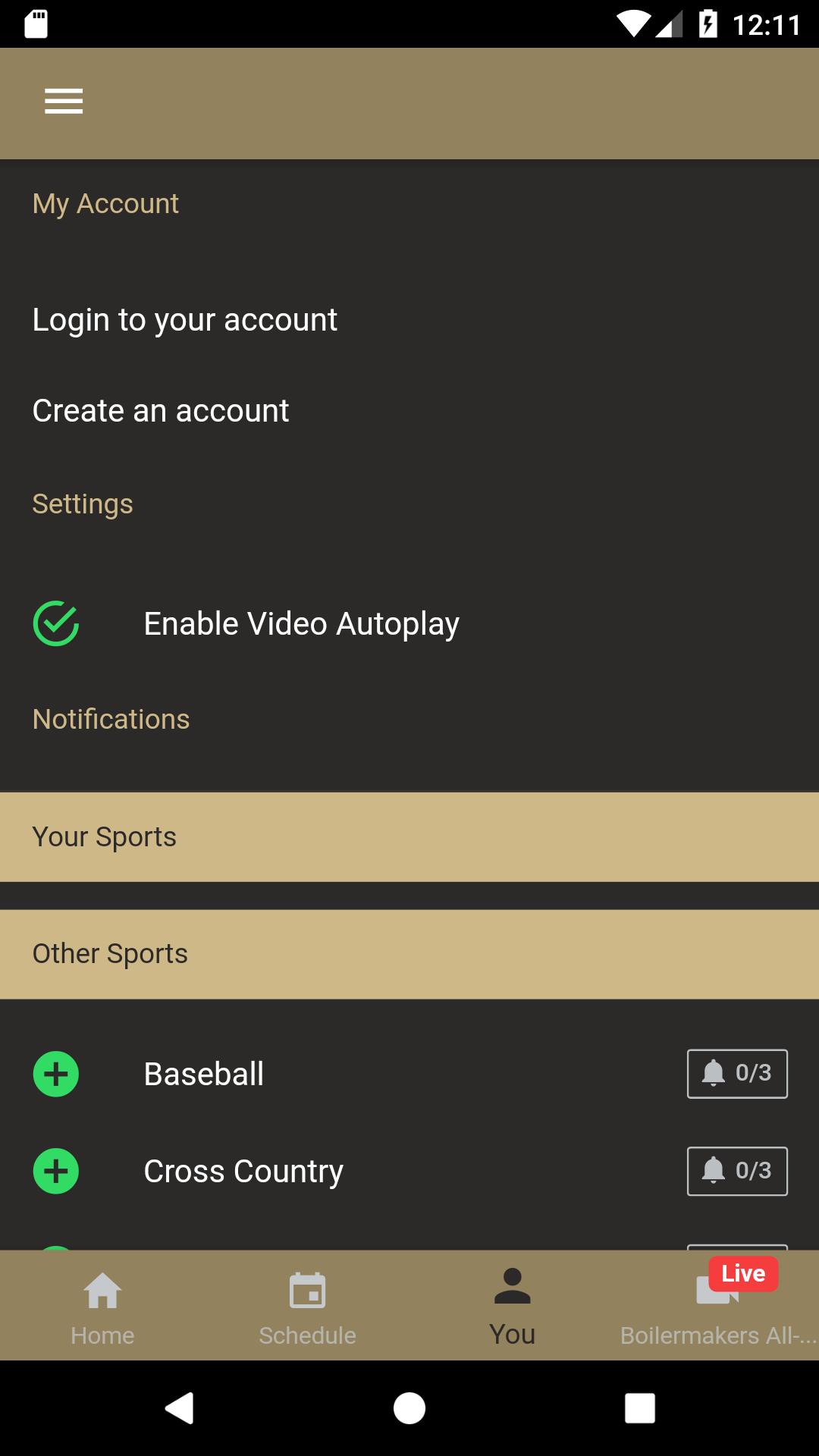Viewport: 819px width, 1456px height.
Task: Switch to the Schedule tab
Action: pyautogui.click(x=306, y=1304)
